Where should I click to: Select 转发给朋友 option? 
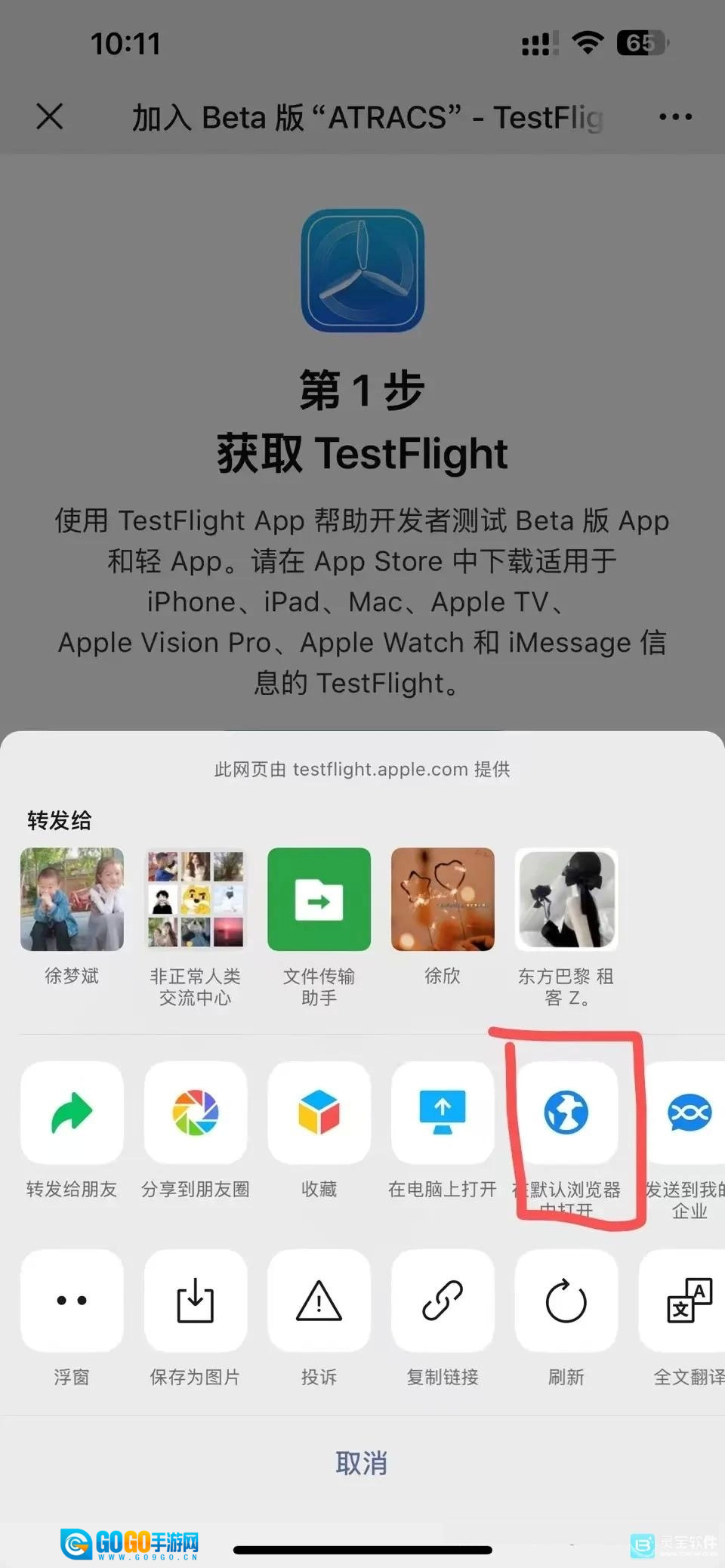pyautogui.click(x=72, y=1113)
